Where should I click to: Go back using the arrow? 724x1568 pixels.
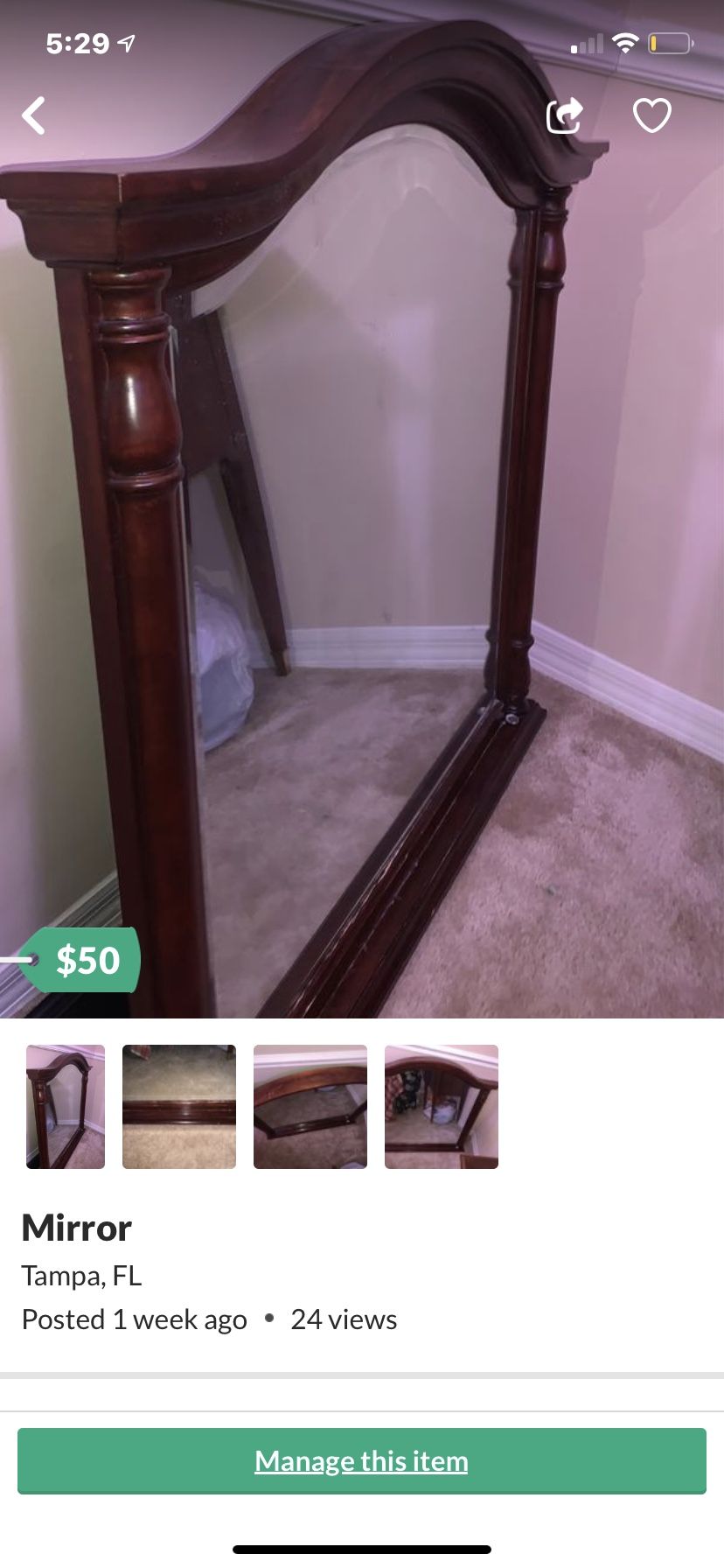[x=34, y=115]
